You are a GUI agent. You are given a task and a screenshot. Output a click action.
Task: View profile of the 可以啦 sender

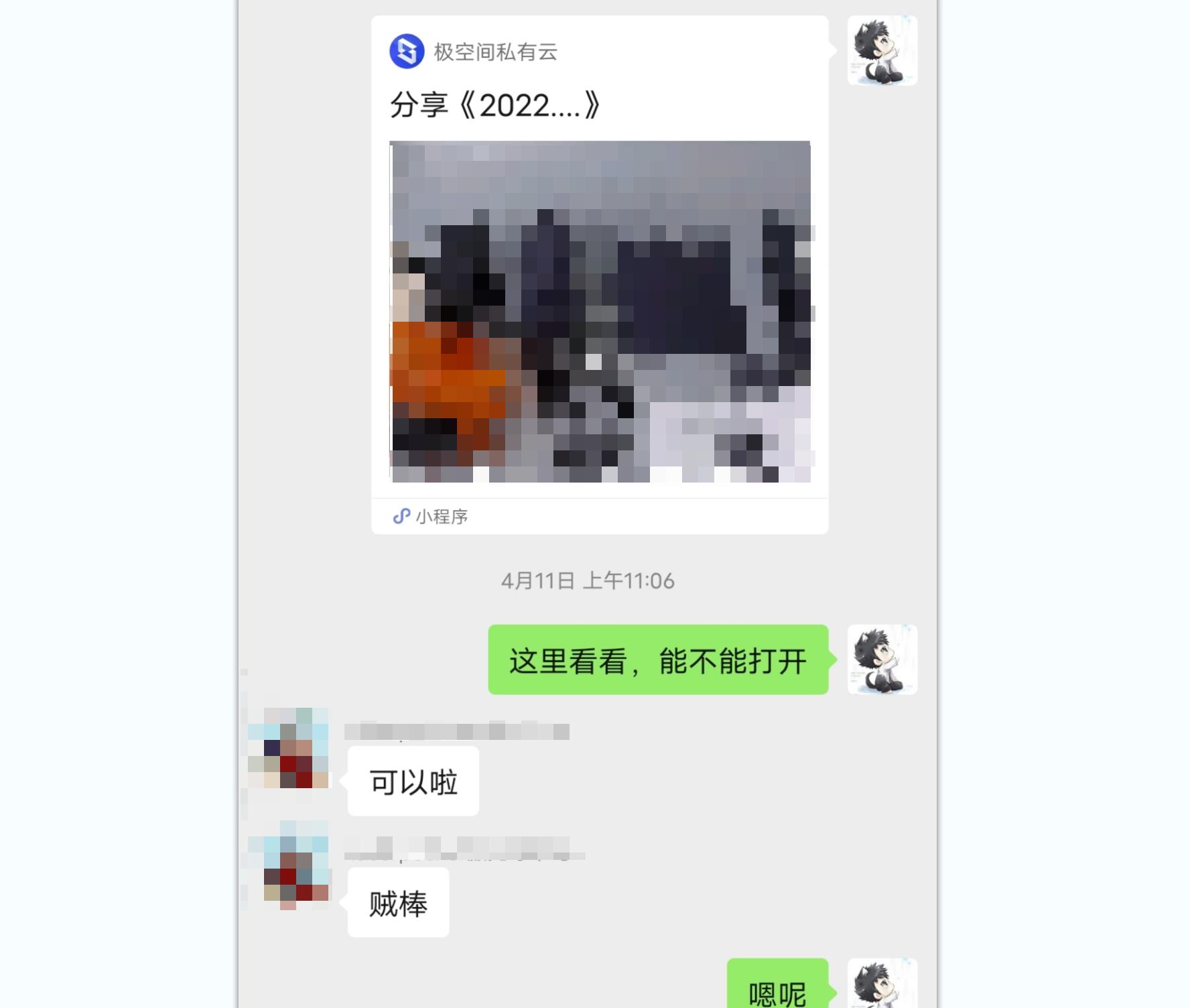pyautogui.click(x=289, y=748)
